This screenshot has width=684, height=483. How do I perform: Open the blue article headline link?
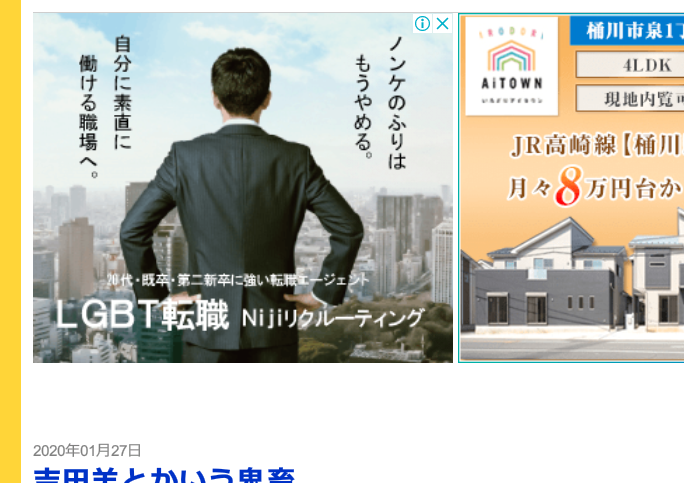(x=164, y=475)
